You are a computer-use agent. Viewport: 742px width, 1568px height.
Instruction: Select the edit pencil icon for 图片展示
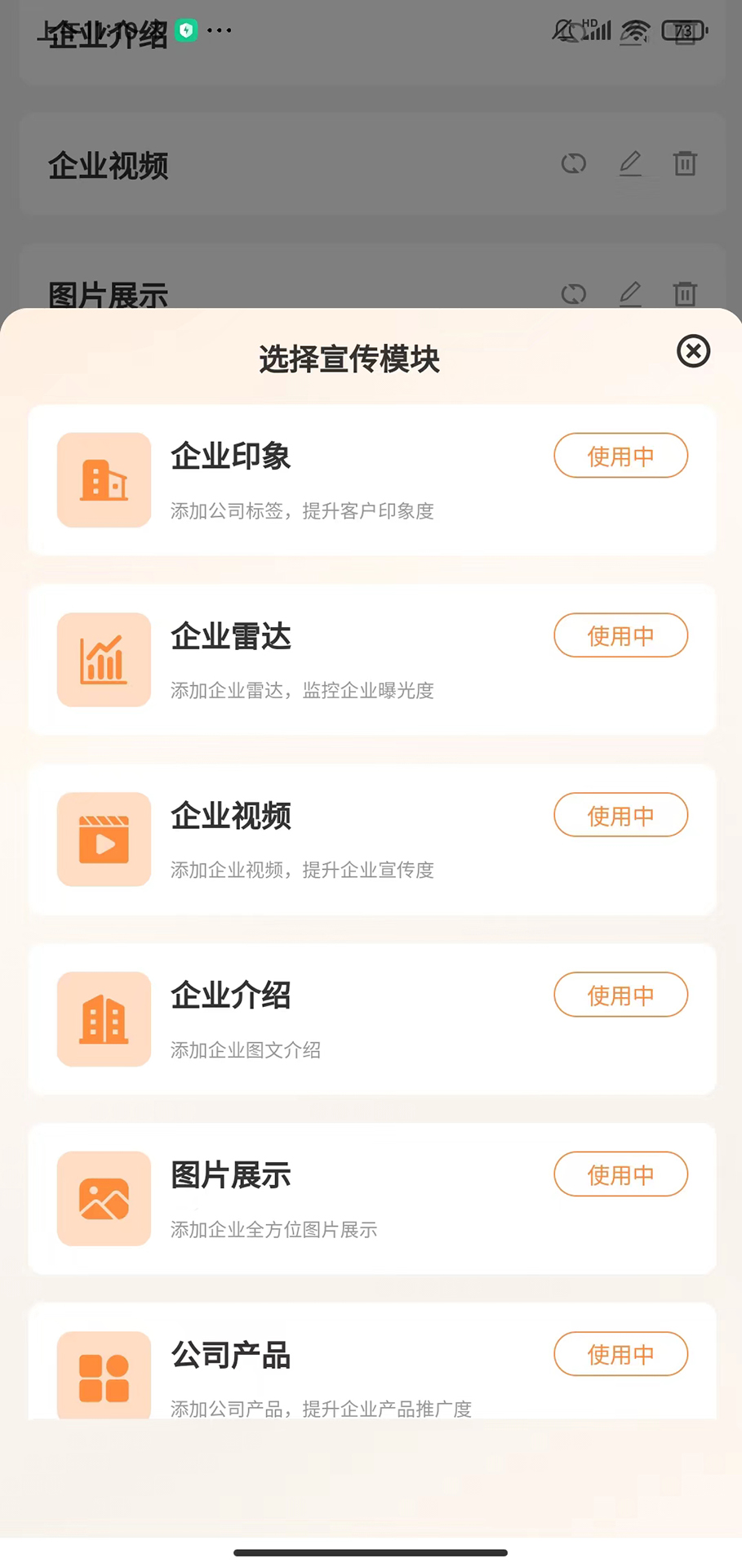tap(630, 294)
